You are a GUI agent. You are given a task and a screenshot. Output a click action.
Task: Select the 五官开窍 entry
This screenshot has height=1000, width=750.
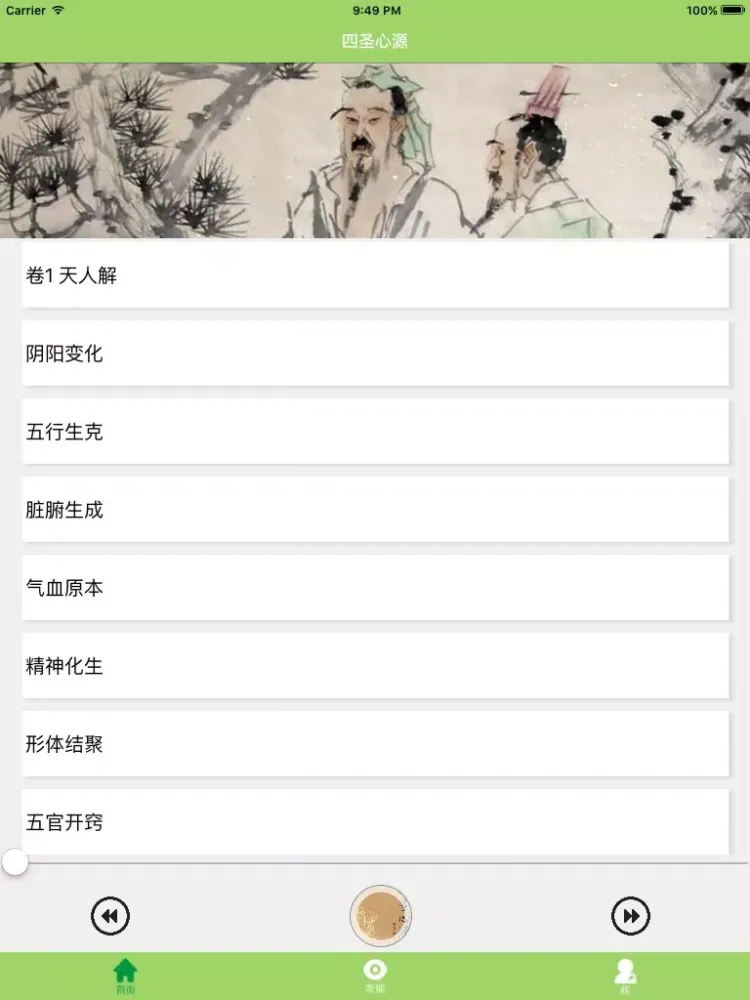pyautogui.click(x=375, y=822)
